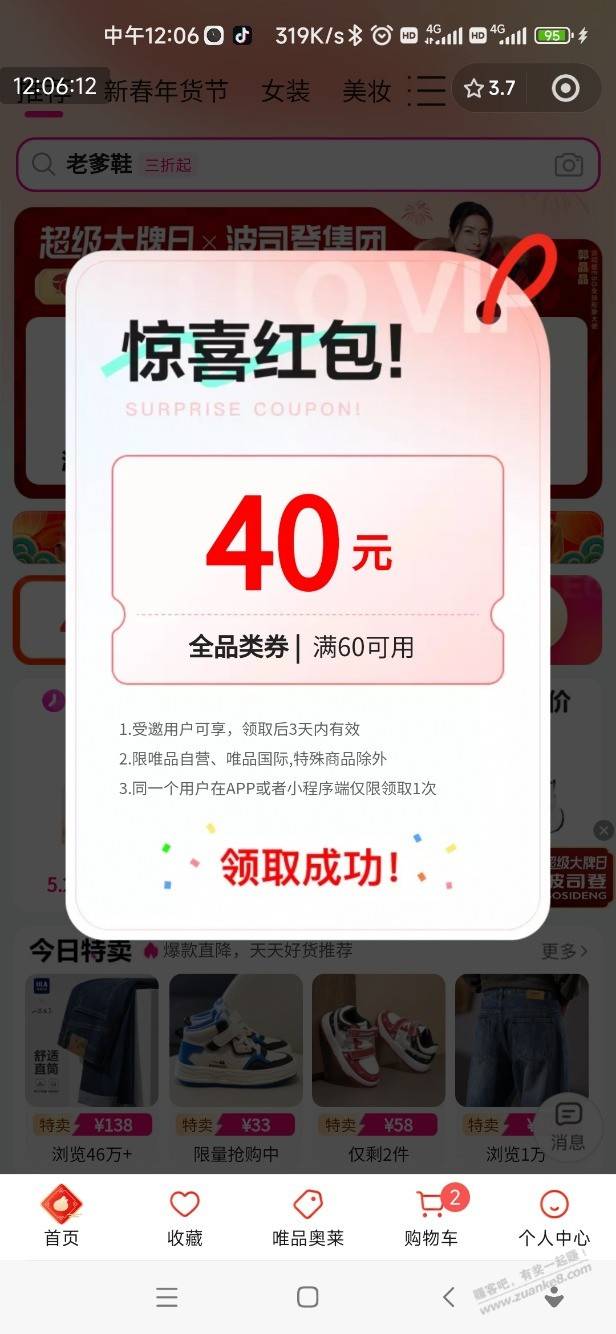
Task: Open 更多 in 今日特卖
Action: [x=564, y=950]
